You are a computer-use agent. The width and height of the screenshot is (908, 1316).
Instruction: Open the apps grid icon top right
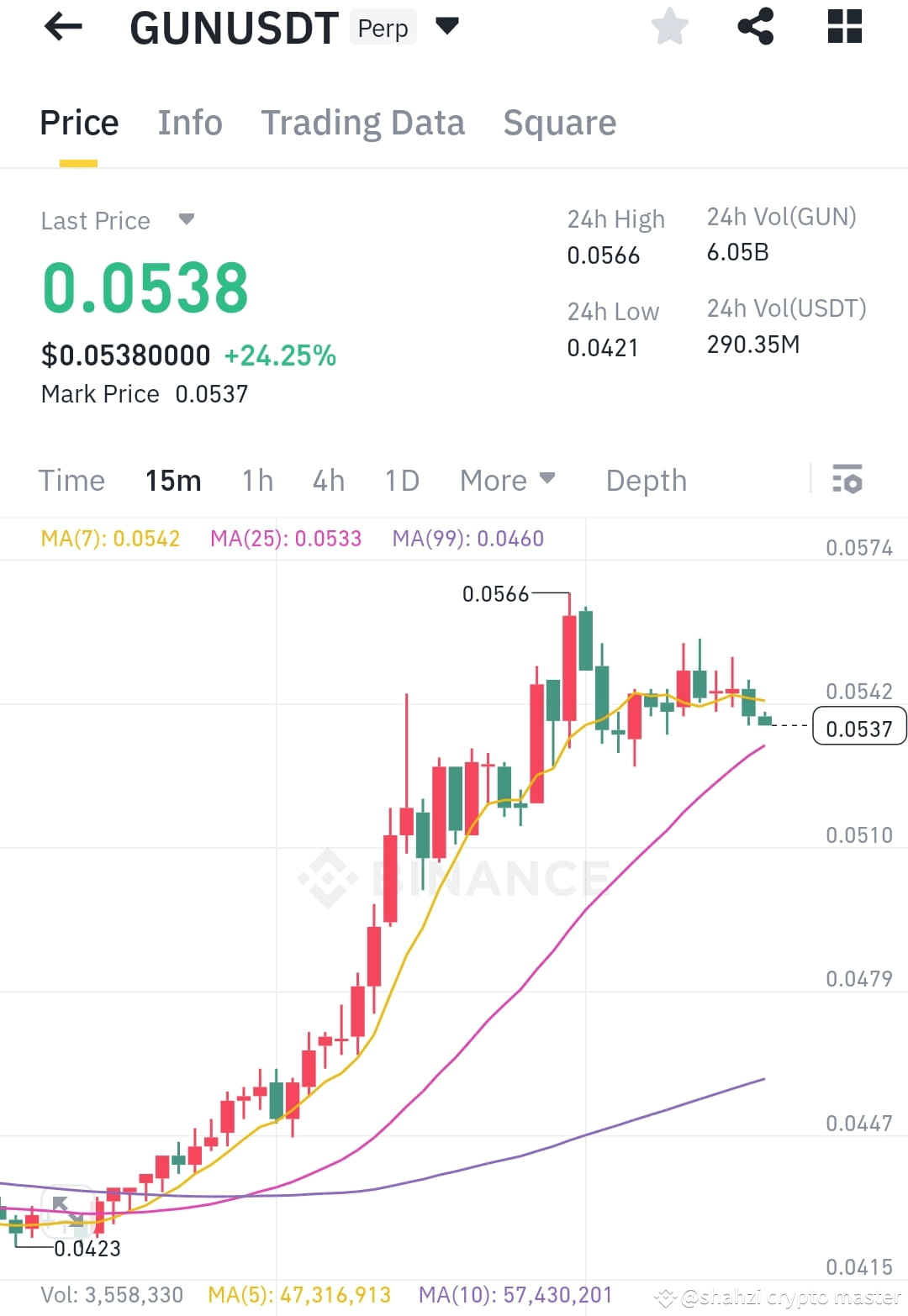tap(844, 26)
